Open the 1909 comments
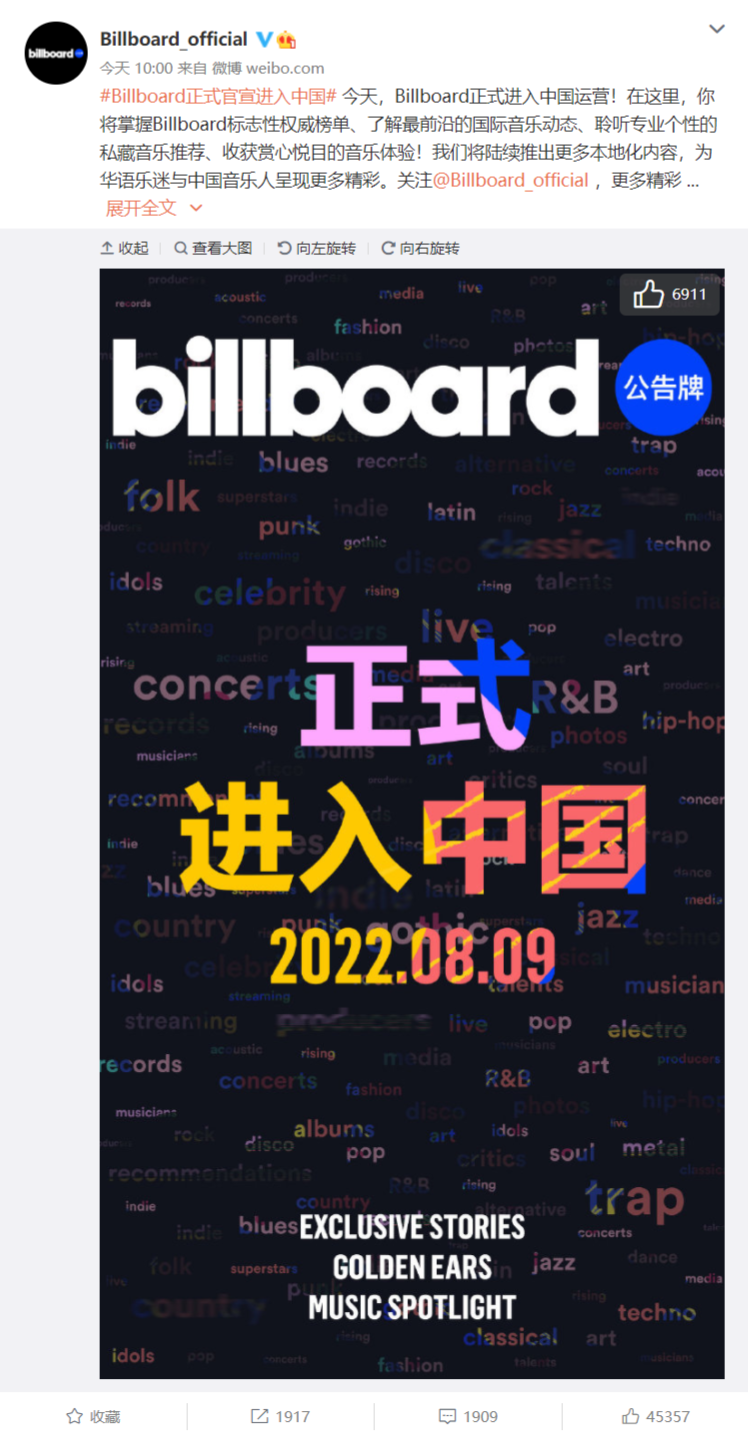The width and height of the screenshot is (748, 1436). [x=467, y=1416]
